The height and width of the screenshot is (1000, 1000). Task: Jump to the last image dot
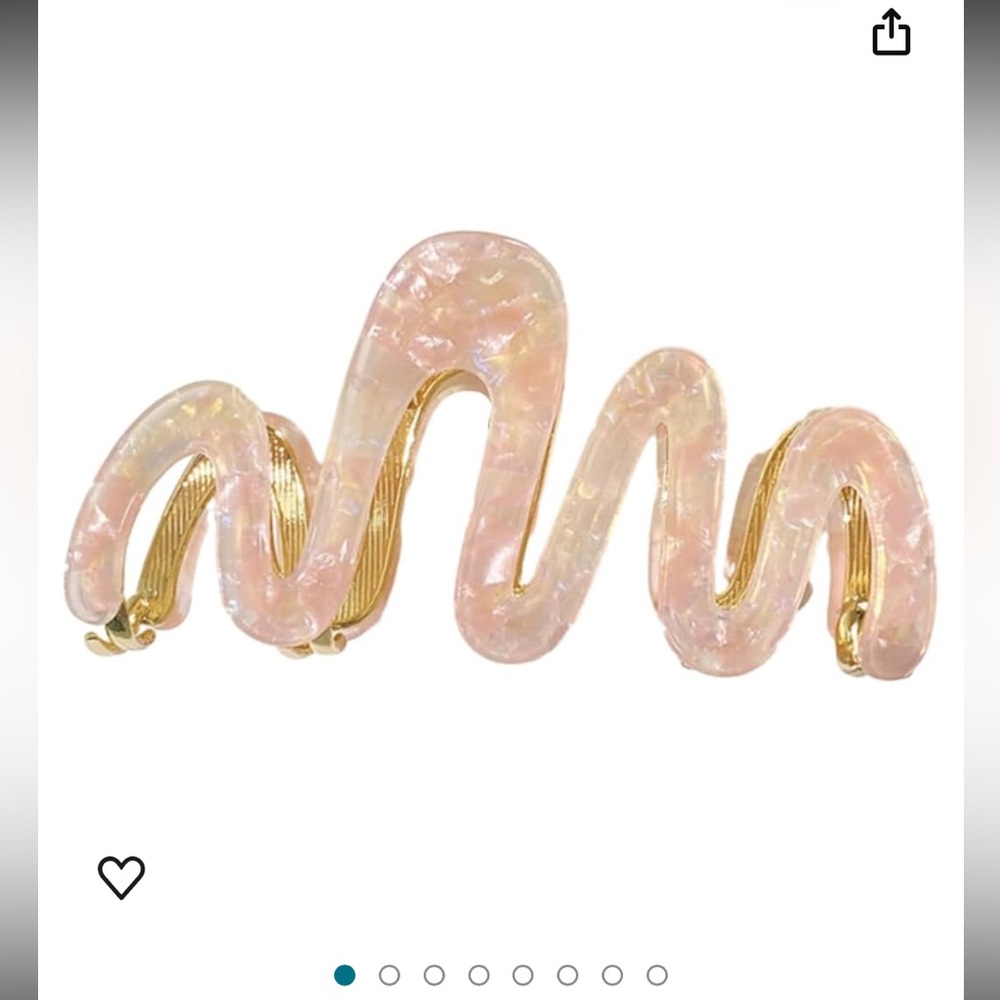(x=657, y=975)
